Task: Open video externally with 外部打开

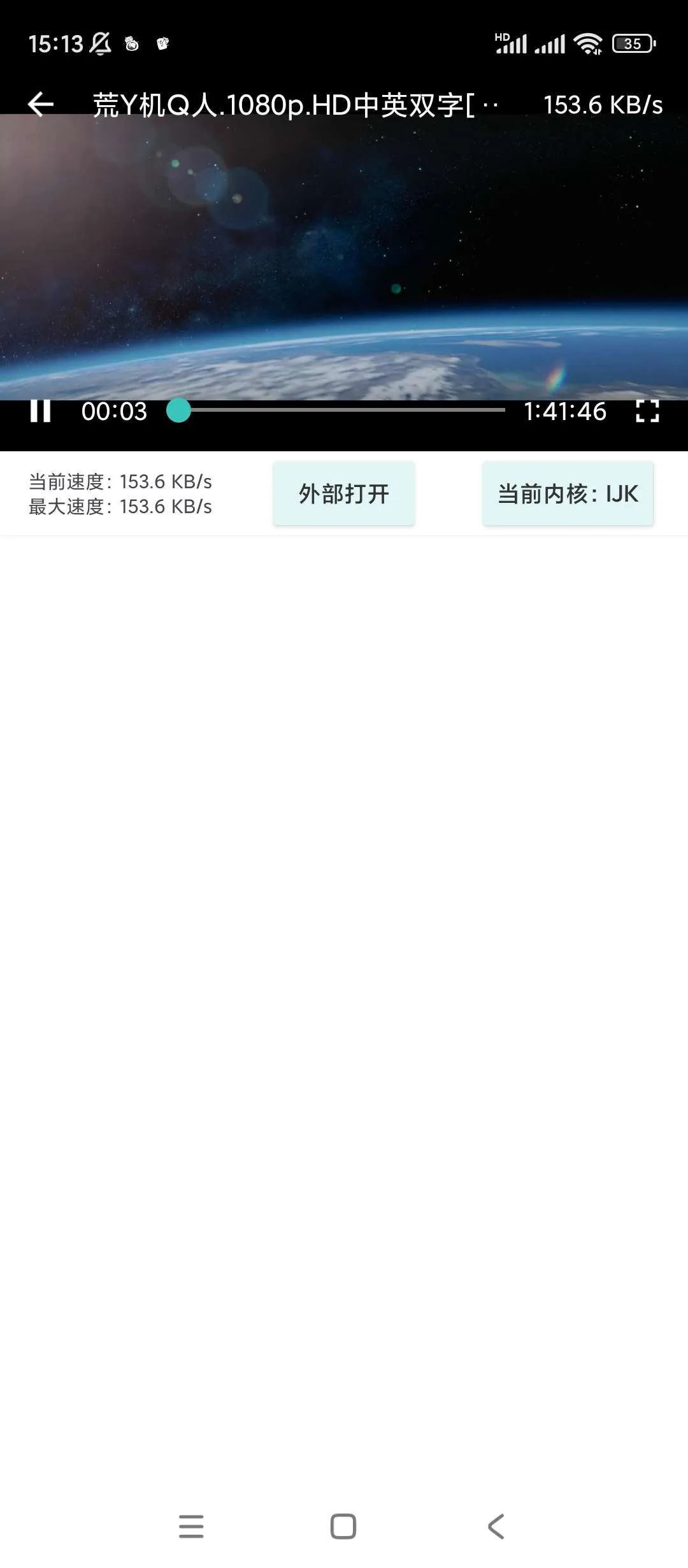Action: 344,494
